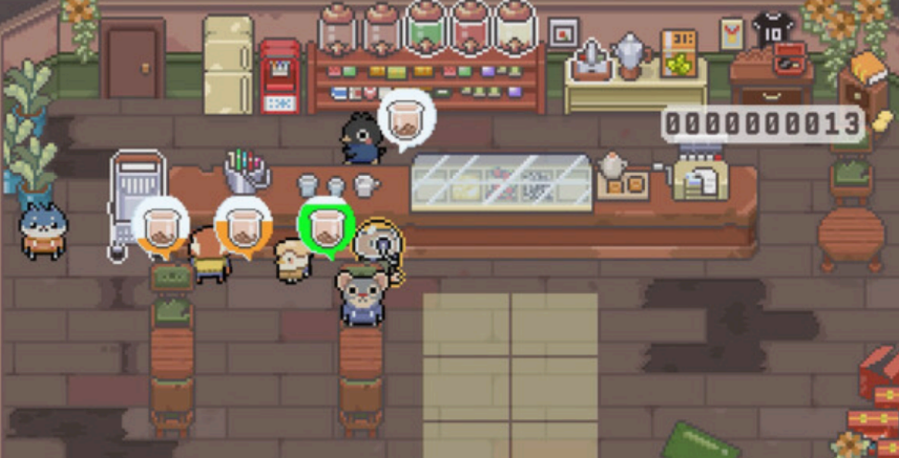Tap the mouse customer in blue overalls
Image resolution: width=899 pixels, height=458 pixels.
(361, 296)
